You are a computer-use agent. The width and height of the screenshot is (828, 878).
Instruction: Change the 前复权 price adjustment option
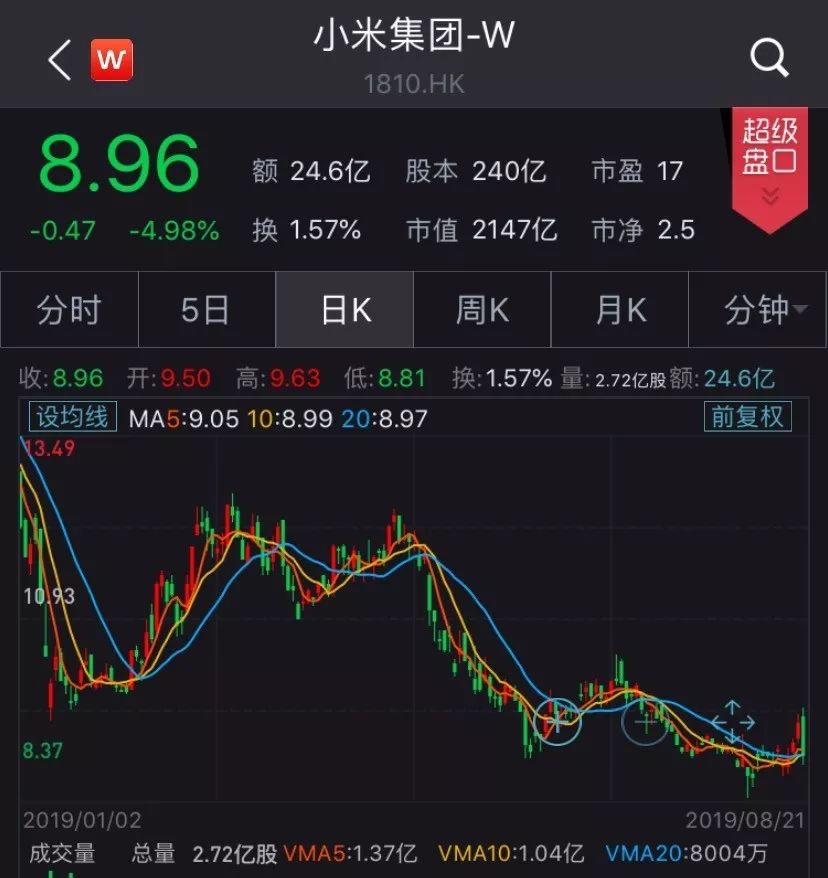point(746,416)
